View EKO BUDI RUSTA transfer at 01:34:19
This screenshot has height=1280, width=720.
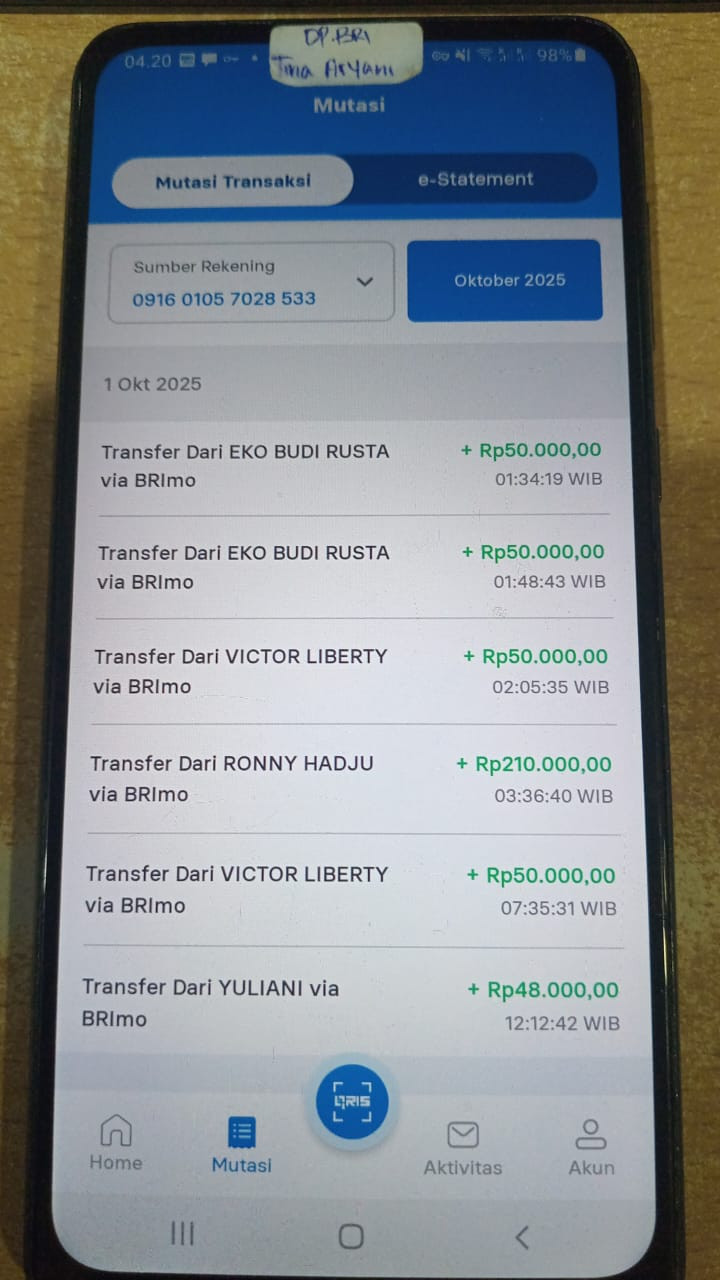point(352,465)
